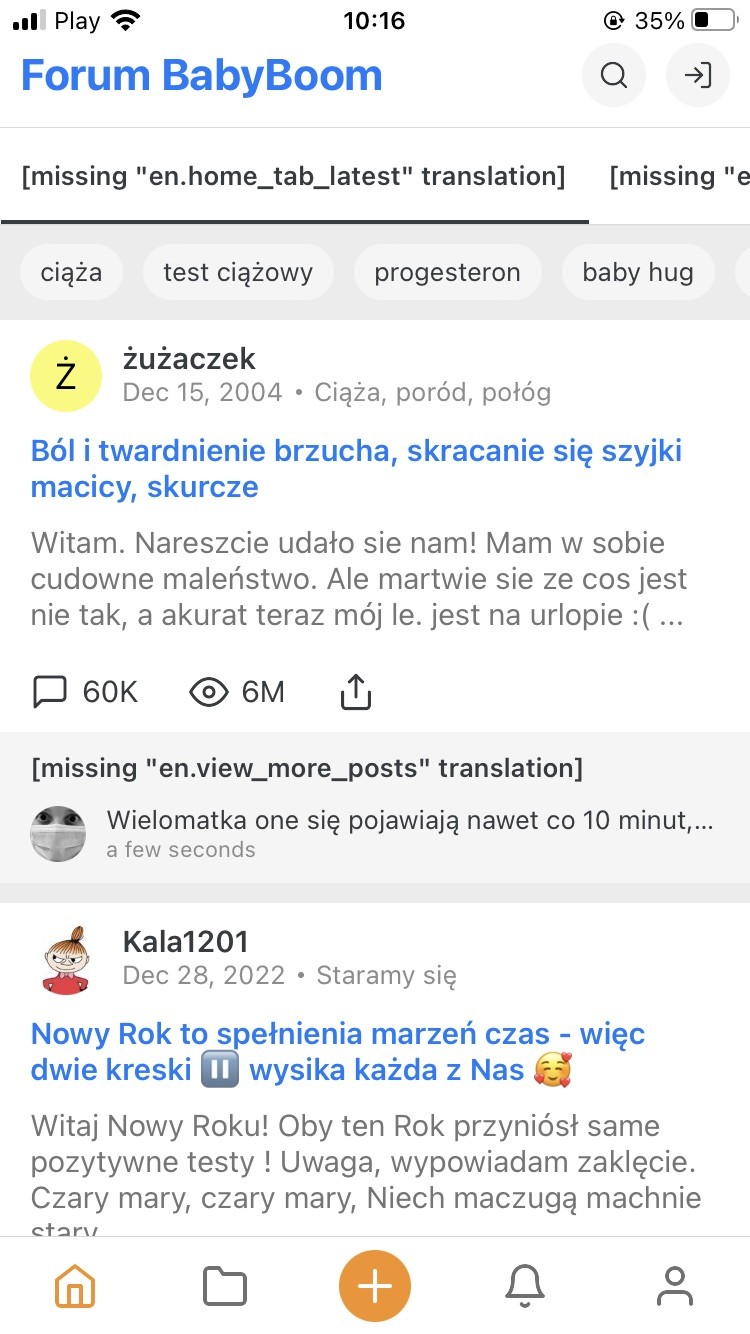The height and width of the screenshot is (1334, 750).
Task: Create a new post with plus button
Action: tap(375, 1285)
